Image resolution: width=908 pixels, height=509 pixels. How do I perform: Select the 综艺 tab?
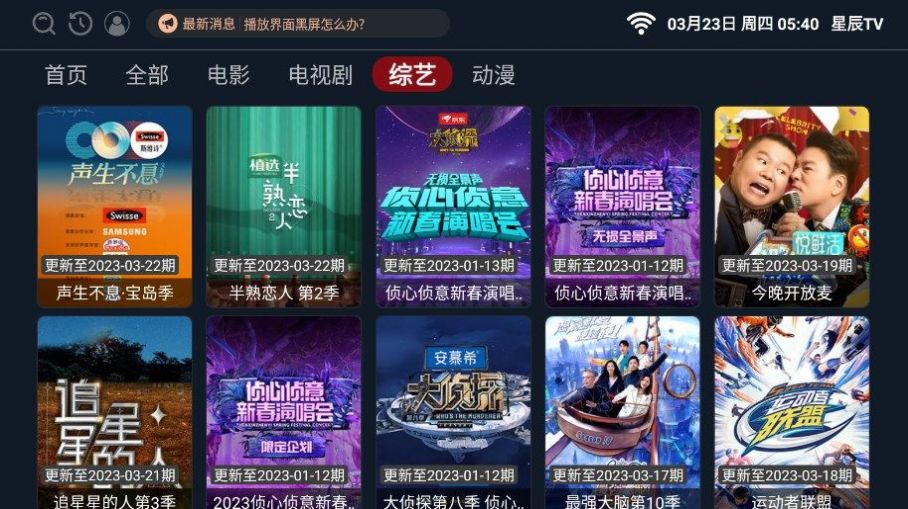pyautogui.click(x=412, y=75)
